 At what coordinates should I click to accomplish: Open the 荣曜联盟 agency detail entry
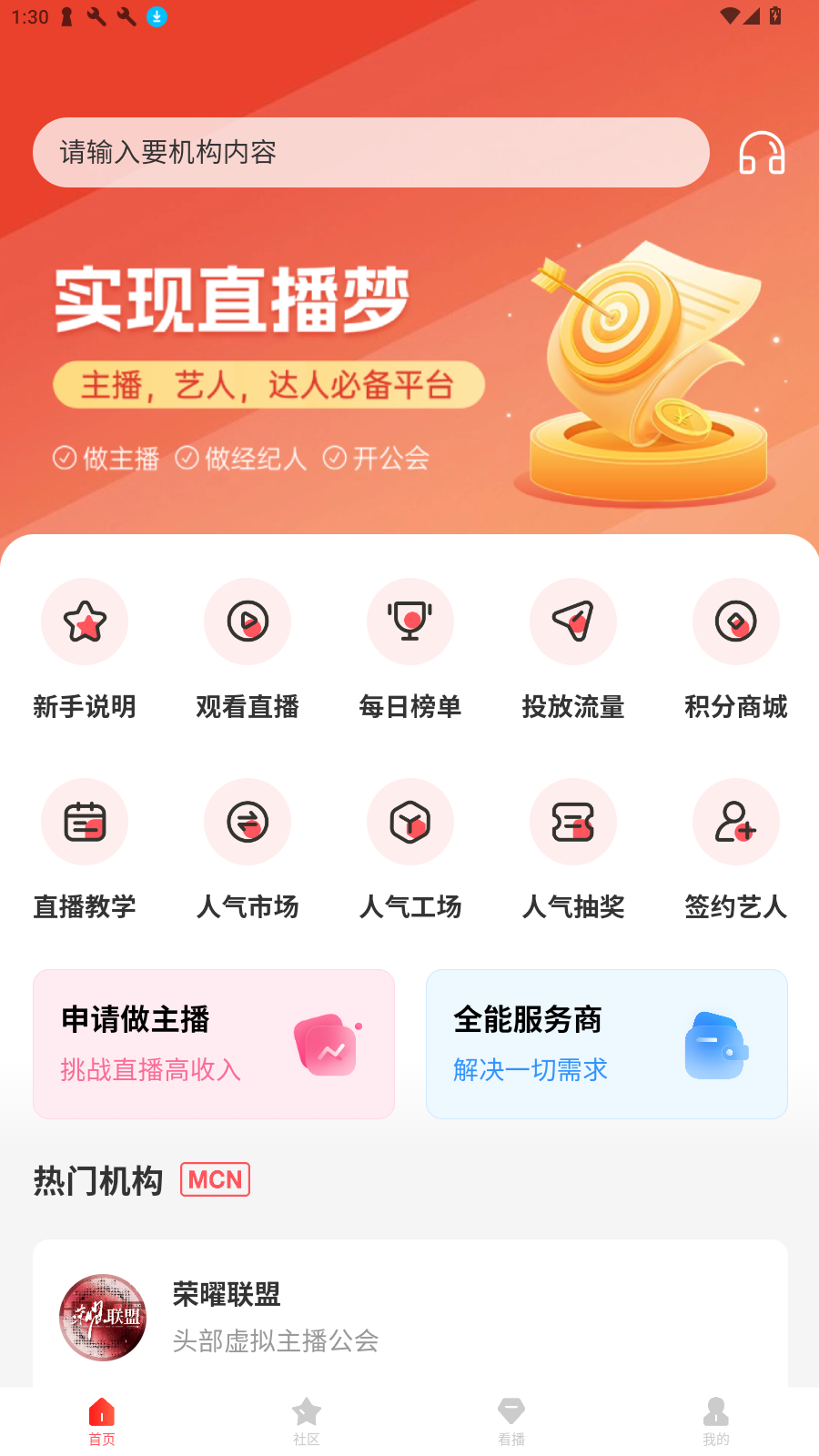tap(409, 1317)
